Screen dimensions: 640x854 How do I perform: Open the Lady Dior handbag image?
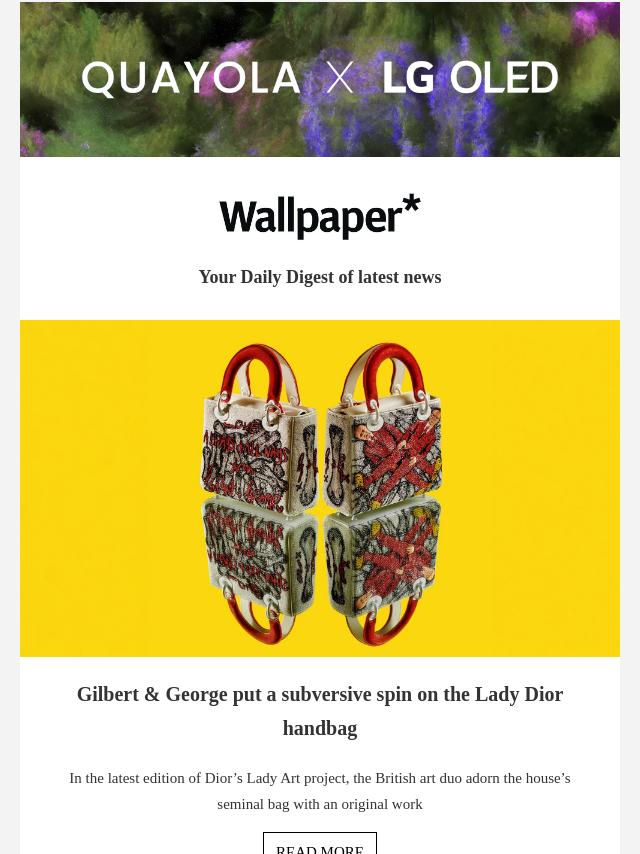coord(320,488)
